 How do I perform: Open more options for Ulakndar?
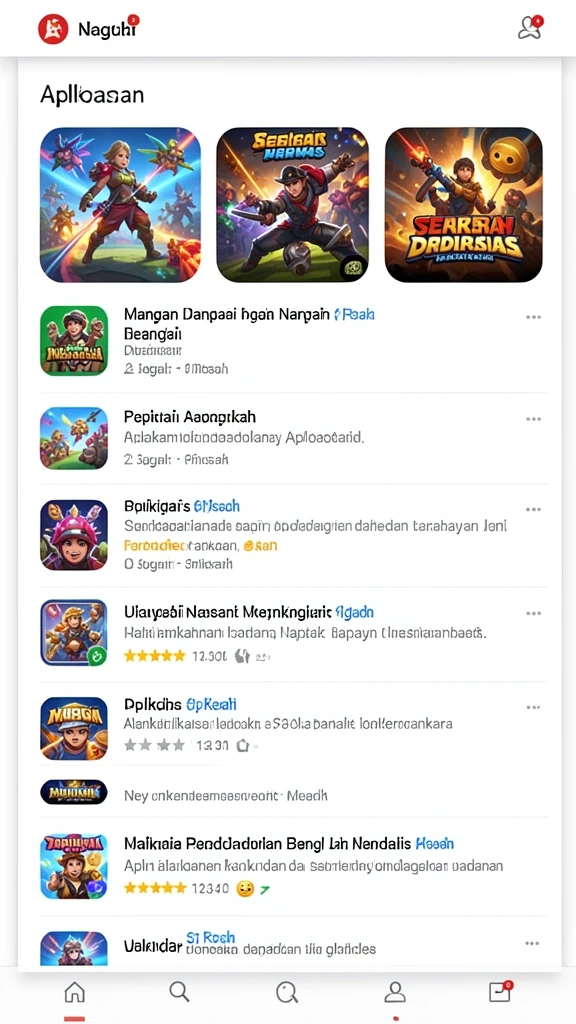coord(533,943)
